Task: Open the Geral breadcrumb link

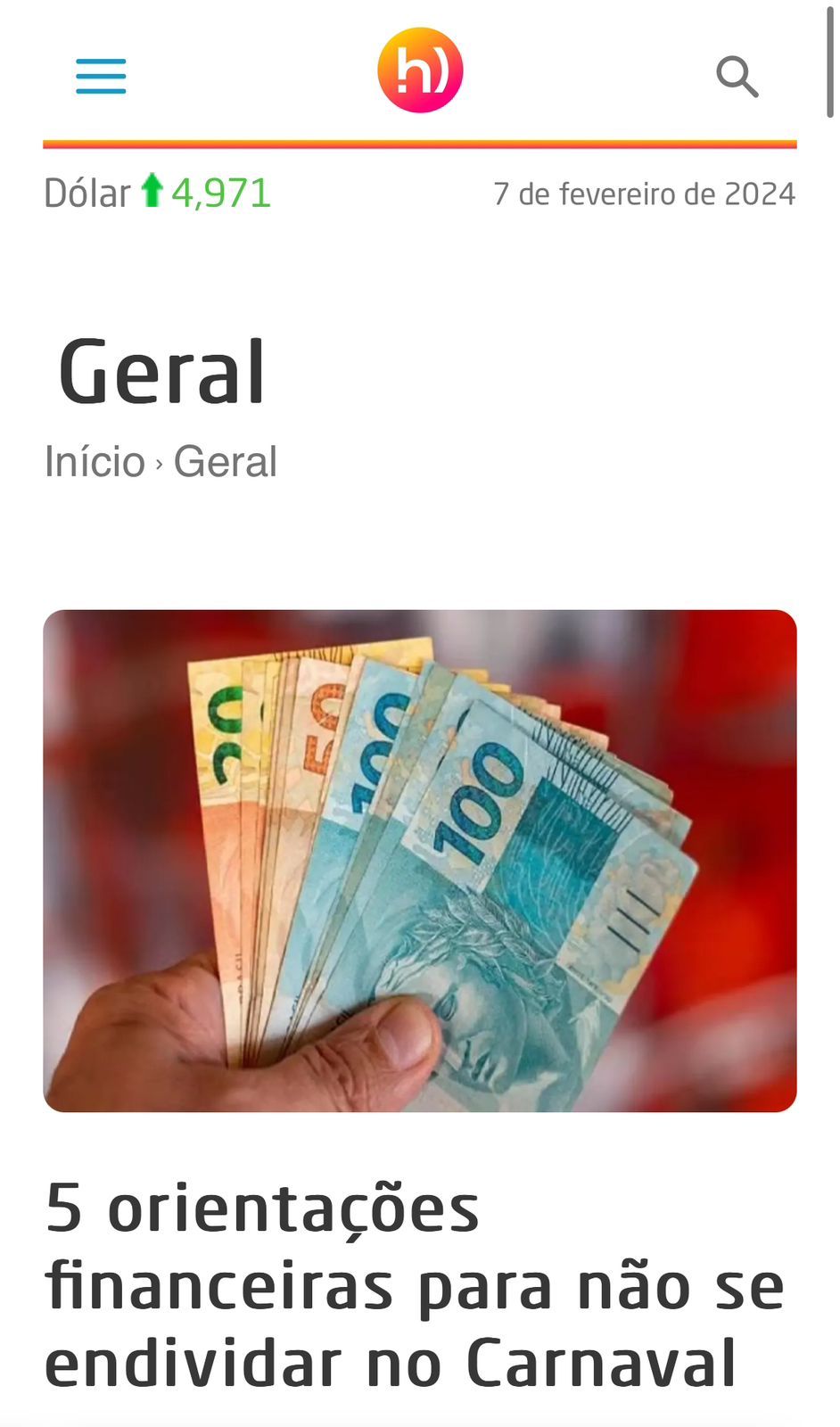Action: pyautogui.click(x=225, y=462)
